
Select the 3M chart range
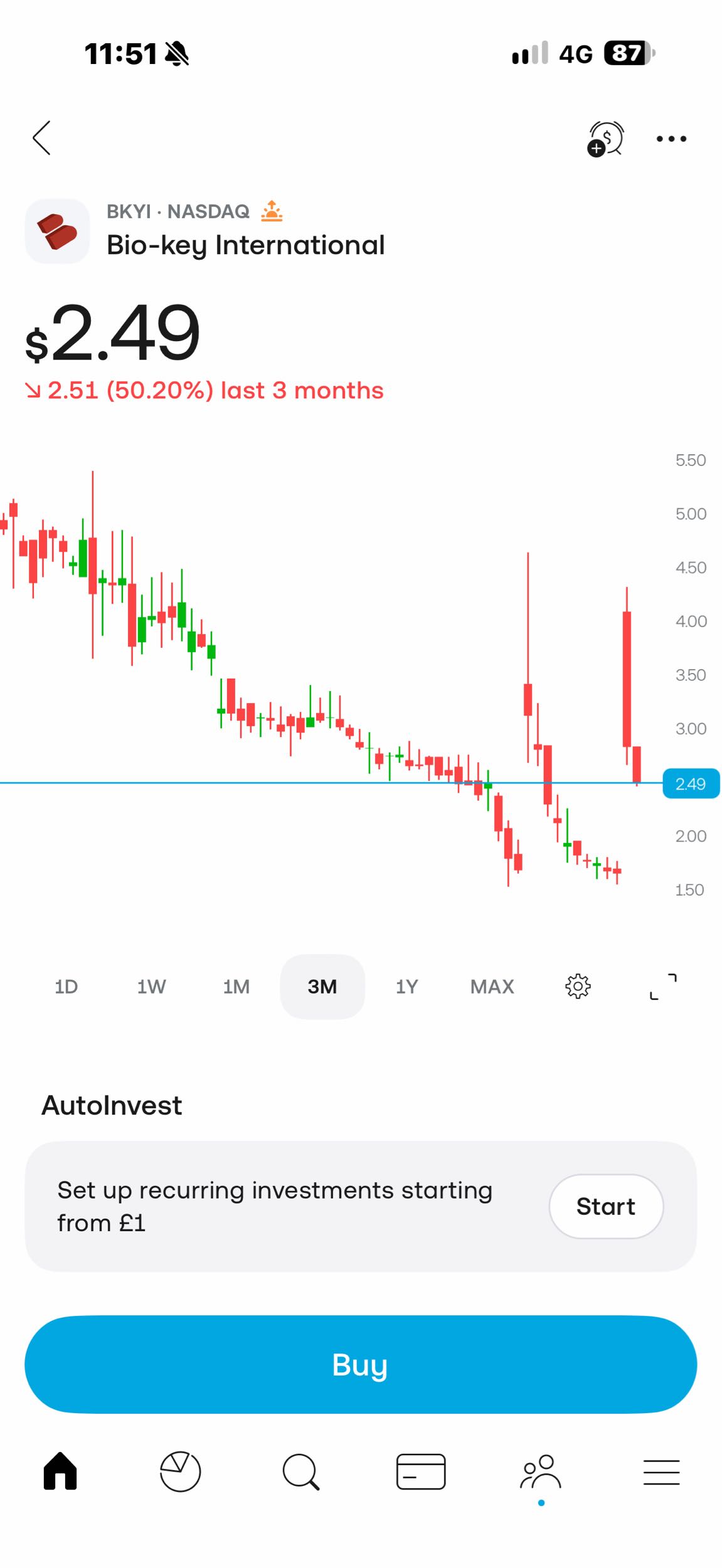[x=322, y=987]
